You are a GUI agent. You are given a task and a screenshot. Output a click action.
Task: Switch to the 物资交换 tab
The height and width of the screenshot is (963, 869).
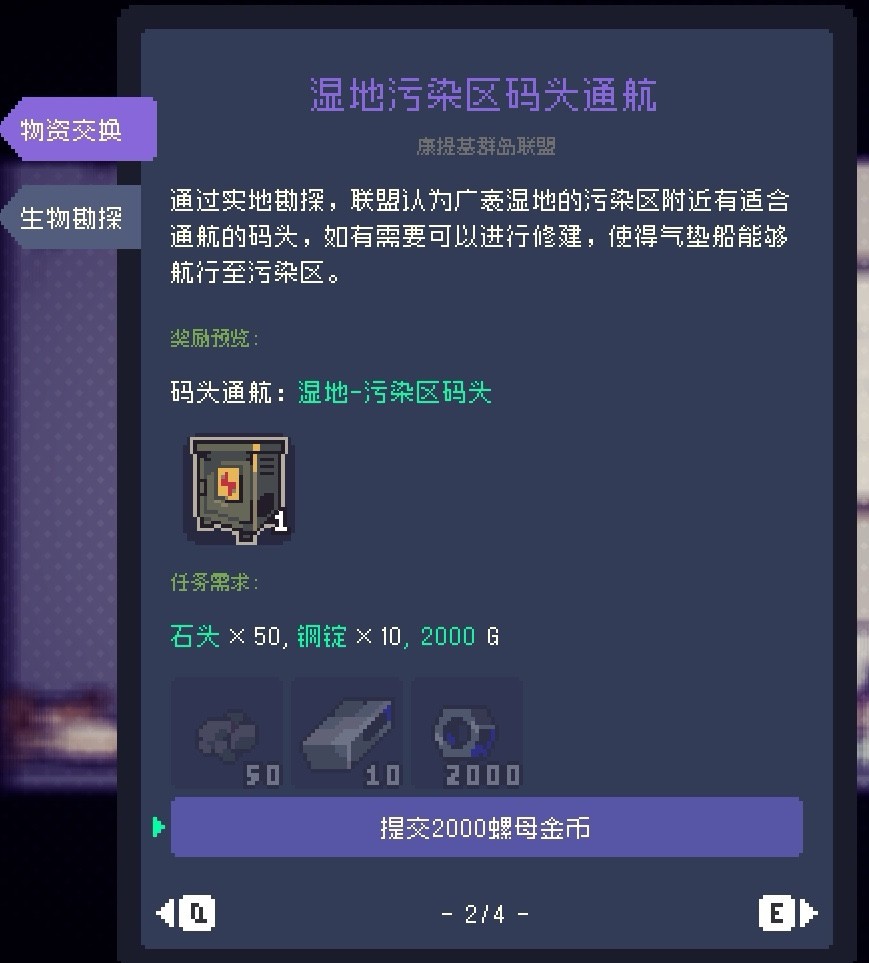[x=78, y=129]
